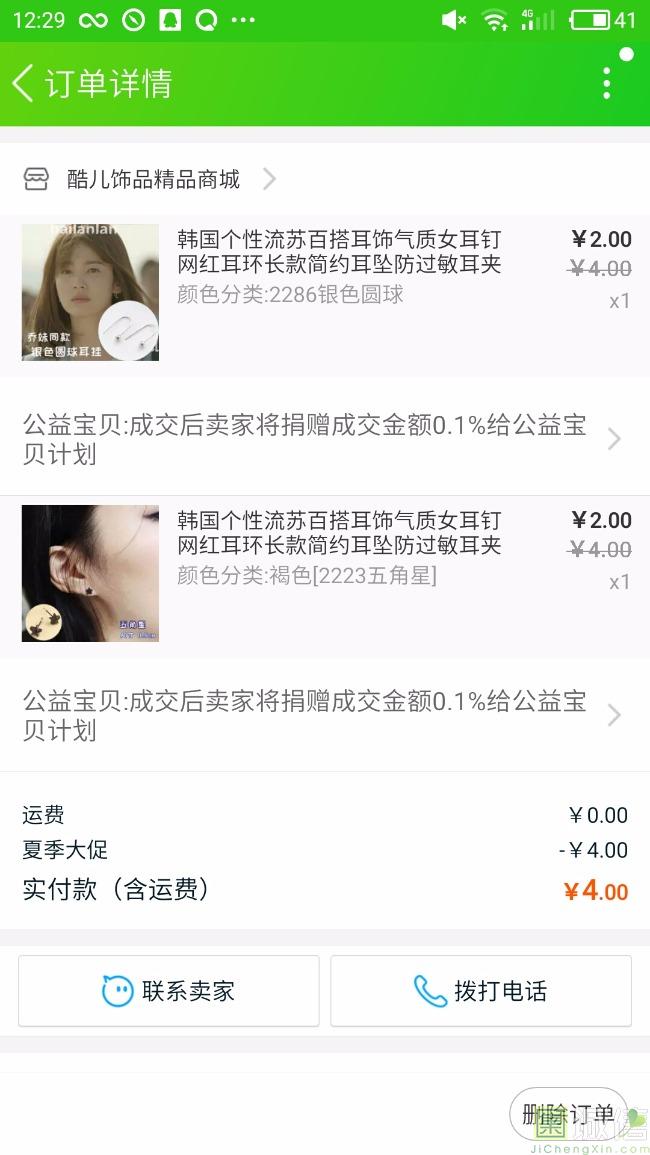Call the seller with 拨打电话

[x=480, y=991]
